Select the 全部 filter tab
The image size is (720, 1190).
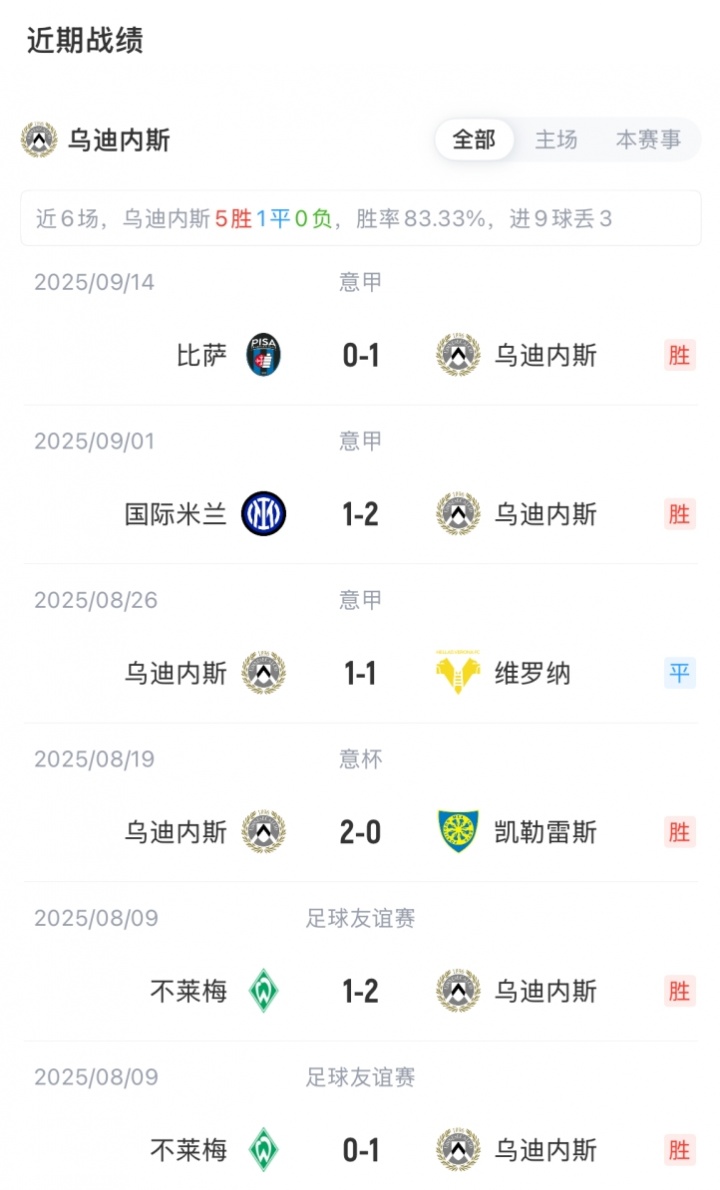point(474,140)
